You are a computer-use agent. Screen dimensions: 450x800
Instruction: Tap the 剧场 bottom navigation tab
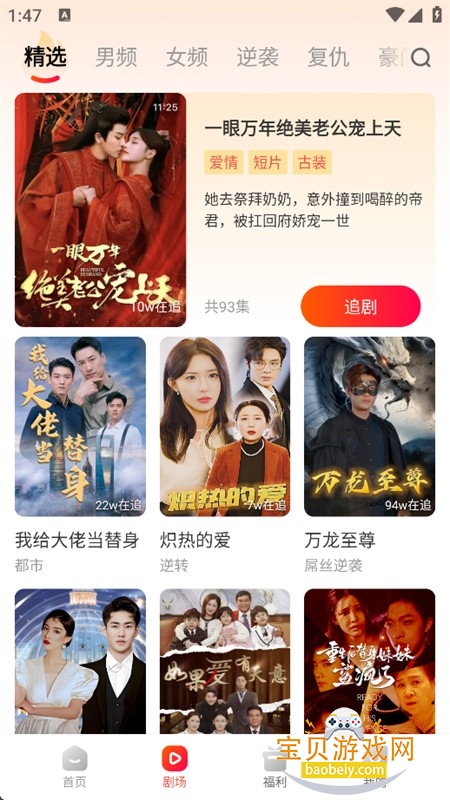(x=174, y=766)
